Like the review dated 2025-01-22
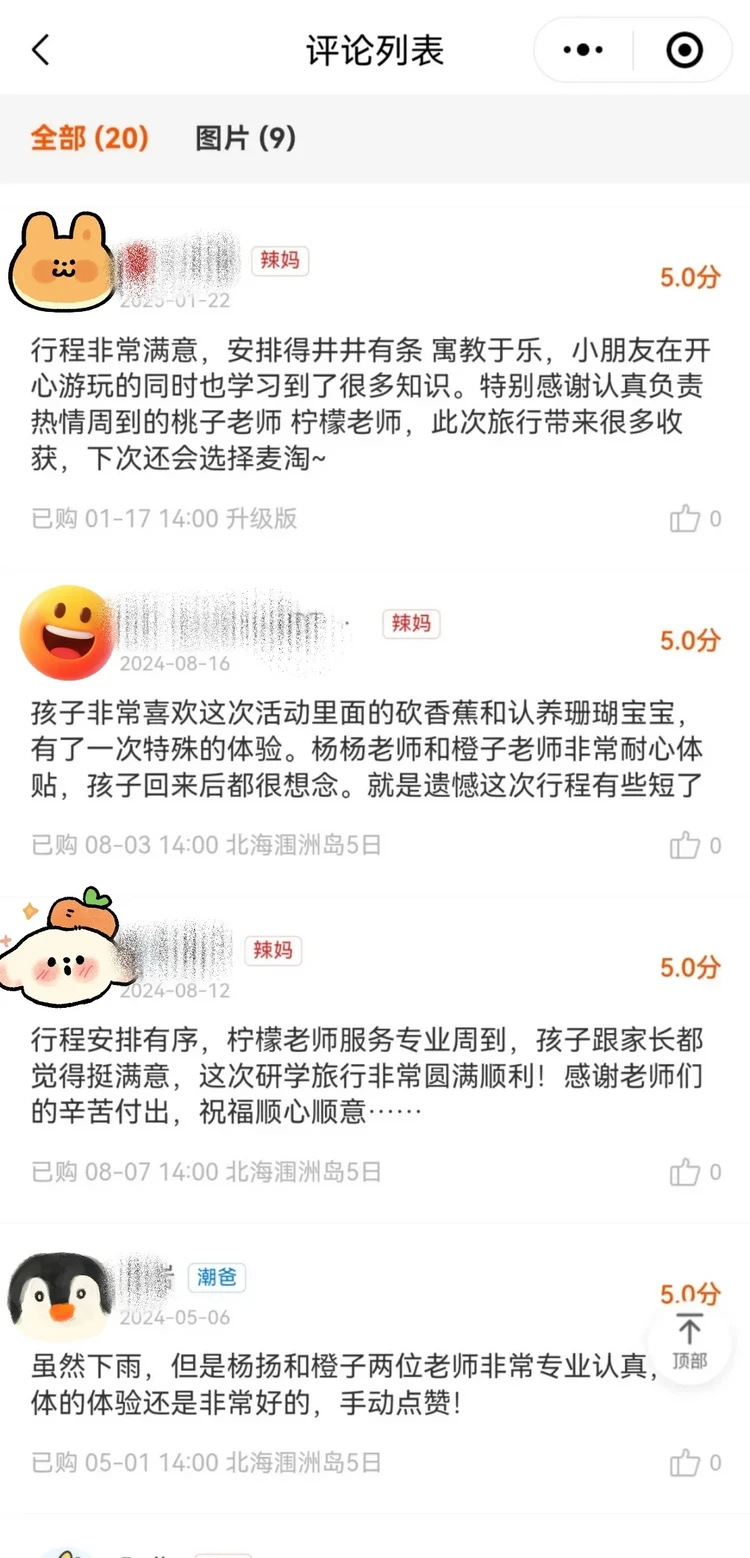750x1558 pixels. [x=686, y=519]
